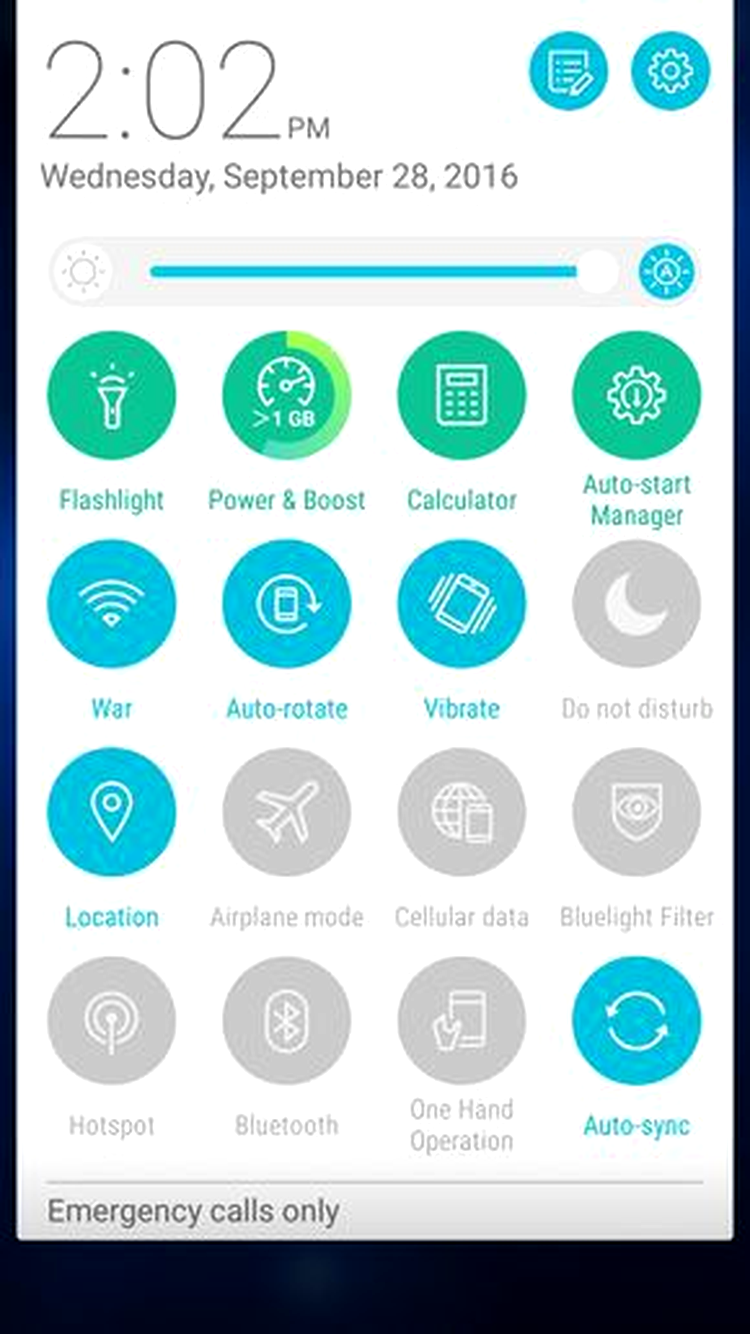Open Power & Boost
Image resolution: width=750 pixels, height=1334 pixels.
pos(286,396)
